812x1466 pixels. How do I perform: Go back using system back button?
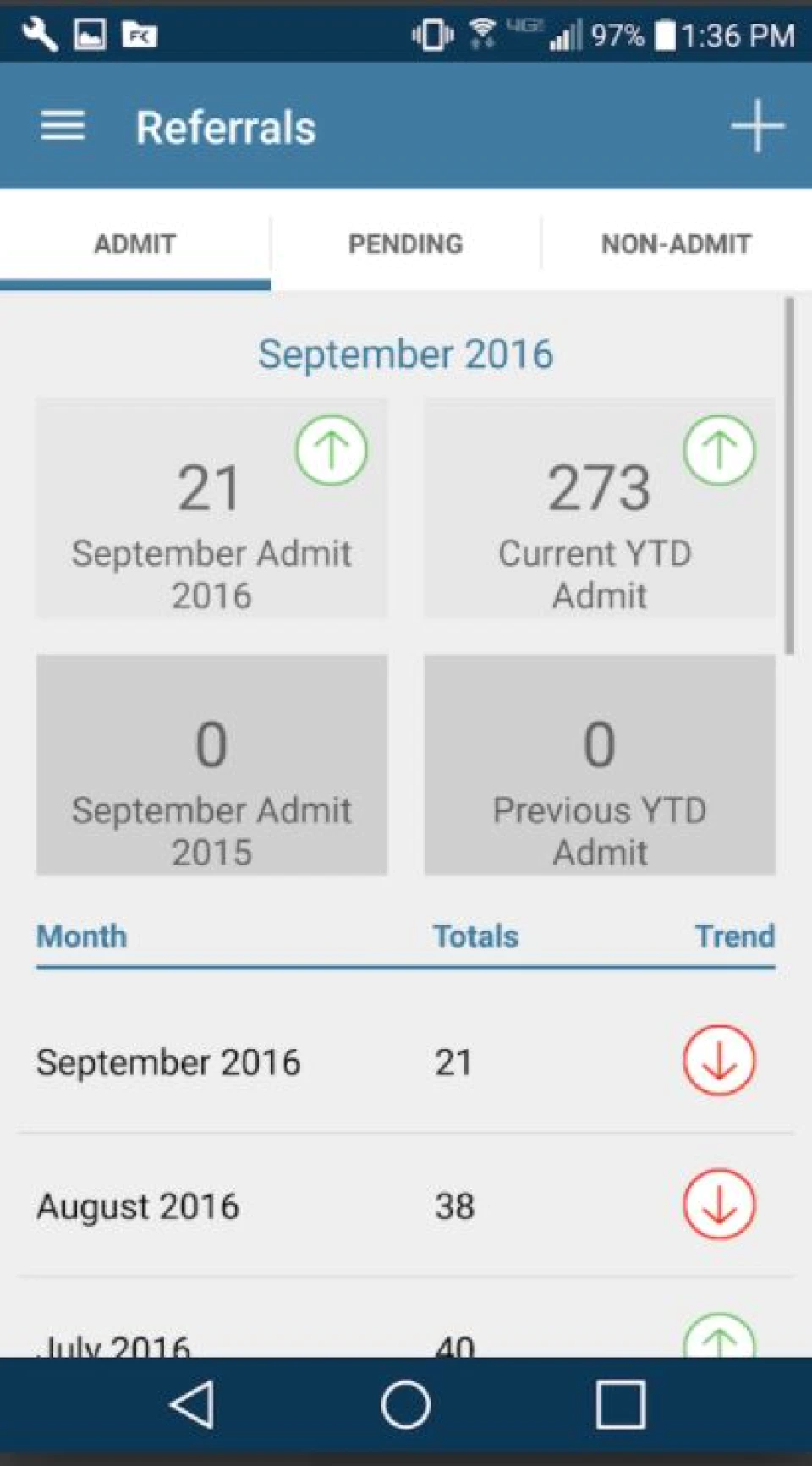click(x=192, y=1405)
